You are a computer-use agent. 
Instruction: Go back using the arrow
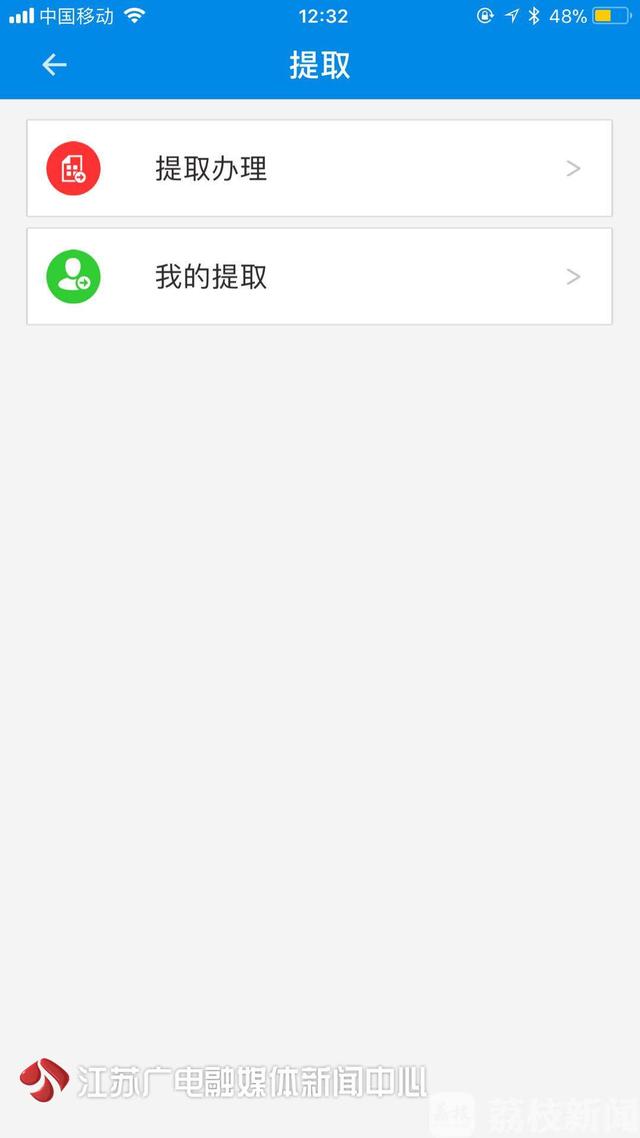pos(54,65)
